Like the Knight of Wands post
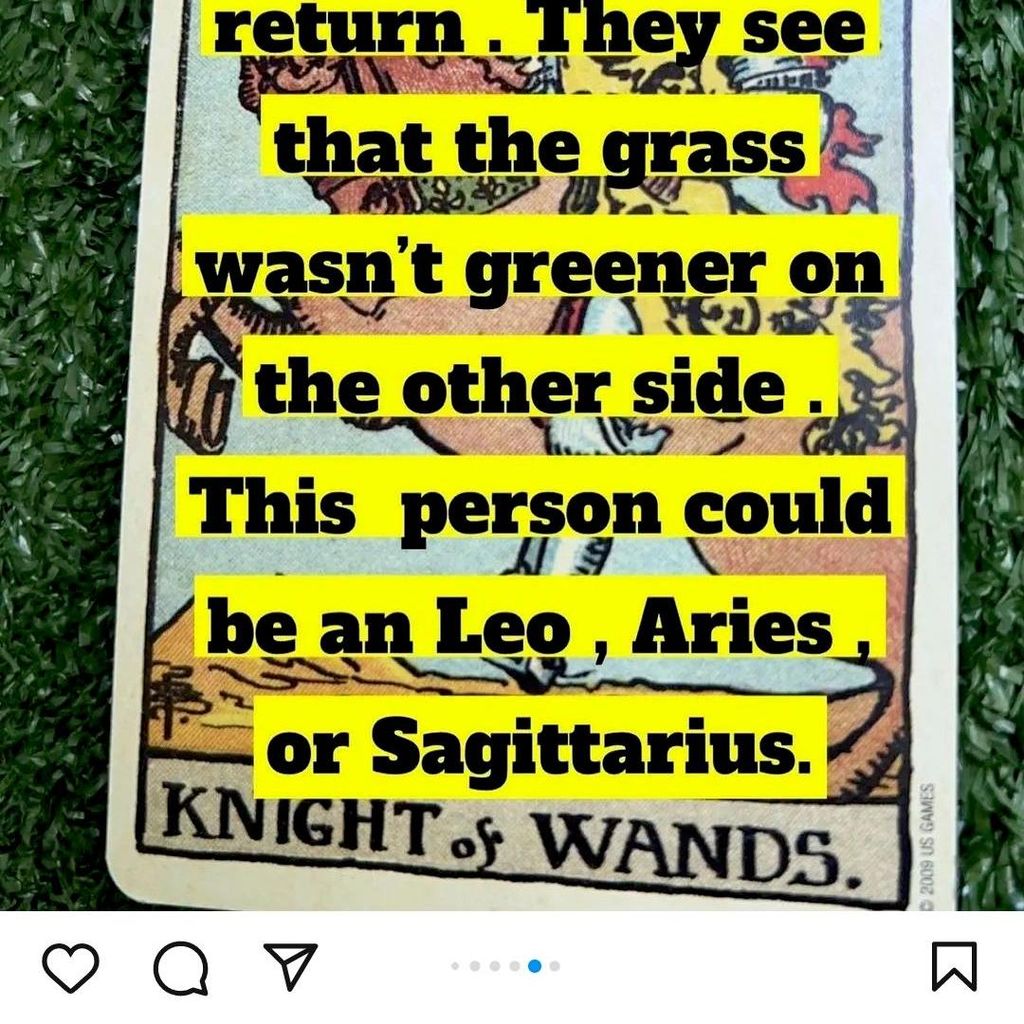 click(70, 967)
